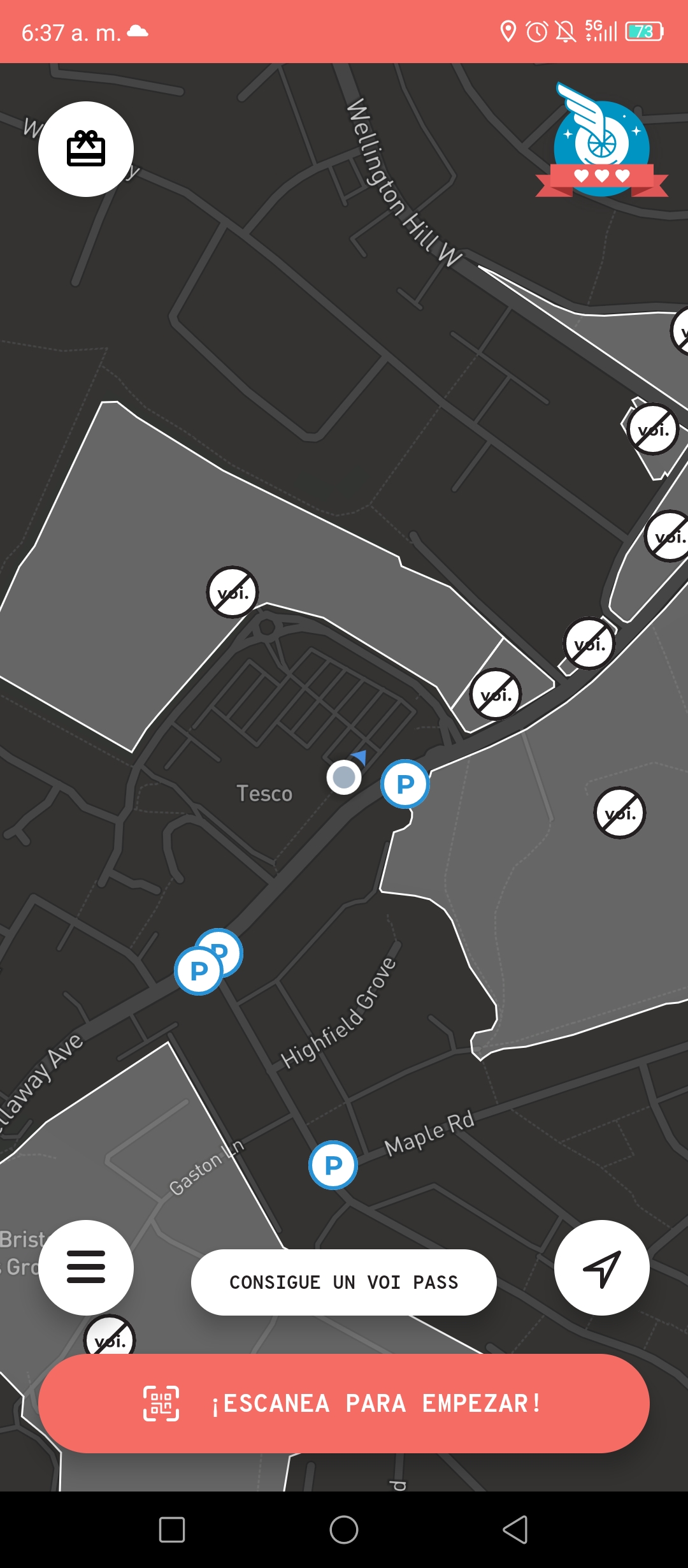Tap the winged wheel hearts badge
The width and height of the screenshot is (688, 1568).
tap(601, 141)
